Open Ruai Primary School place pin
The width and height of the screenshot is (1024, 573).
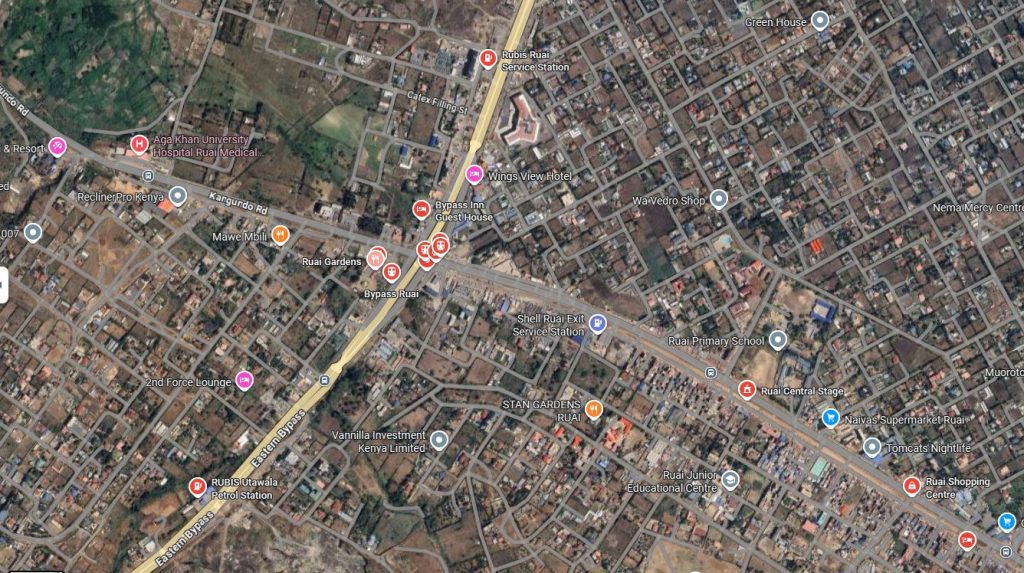[778, 340]
